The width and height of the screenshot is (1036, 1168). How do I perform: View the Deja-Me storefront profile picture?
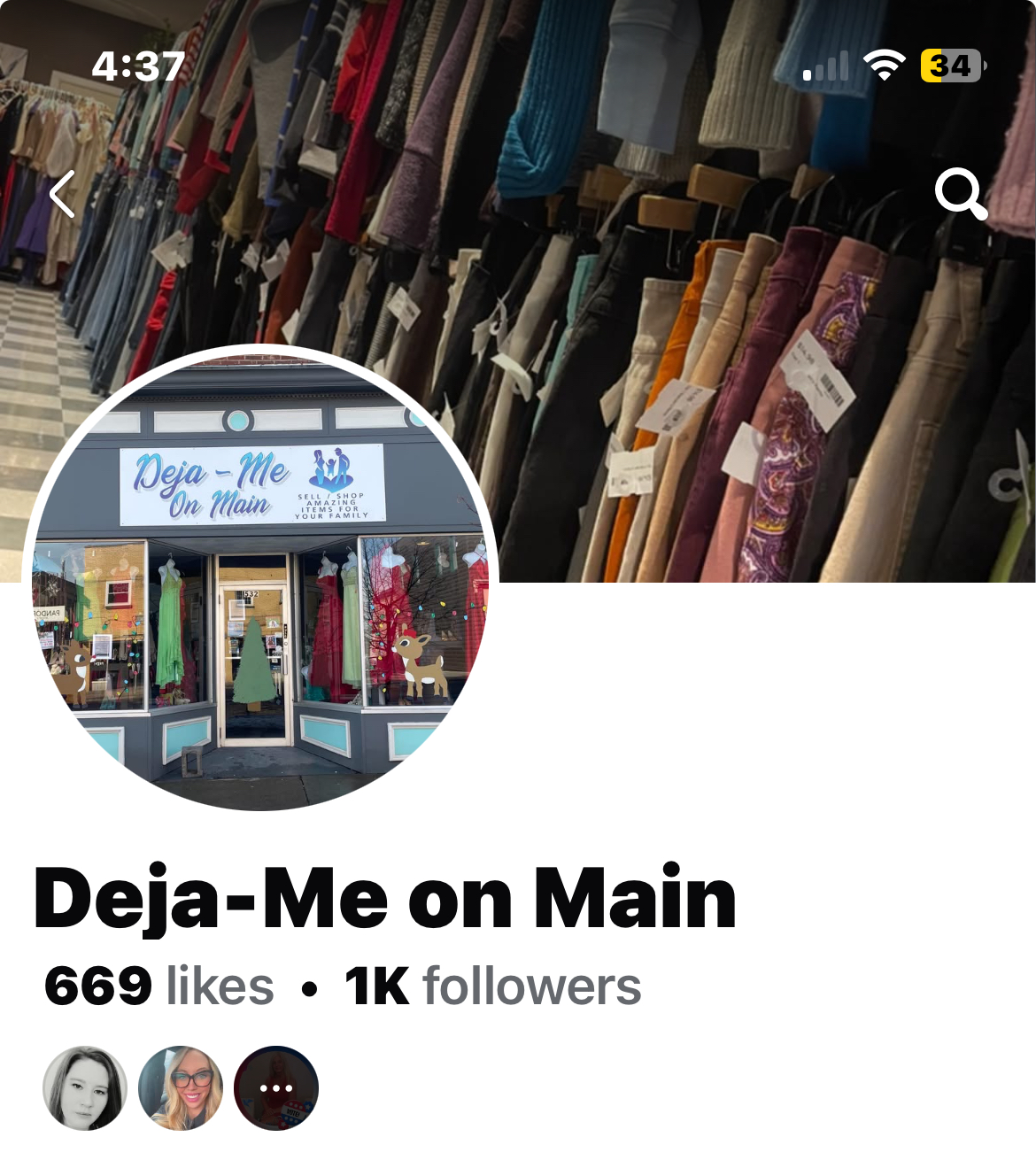point(260,577)
